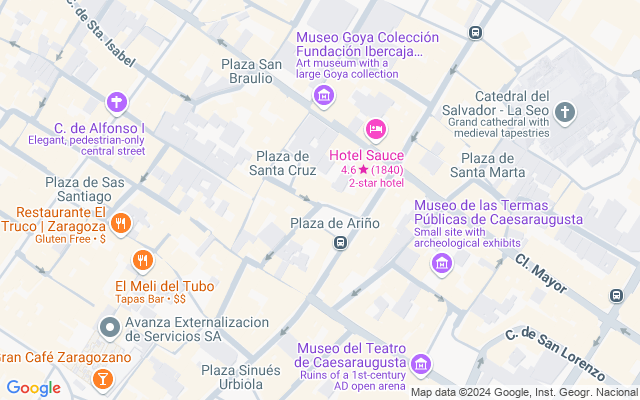Screen dimensions: 640x400
Task: Select Museo del Teatro de Caesaraugusta marker
Action: (421, 363)
